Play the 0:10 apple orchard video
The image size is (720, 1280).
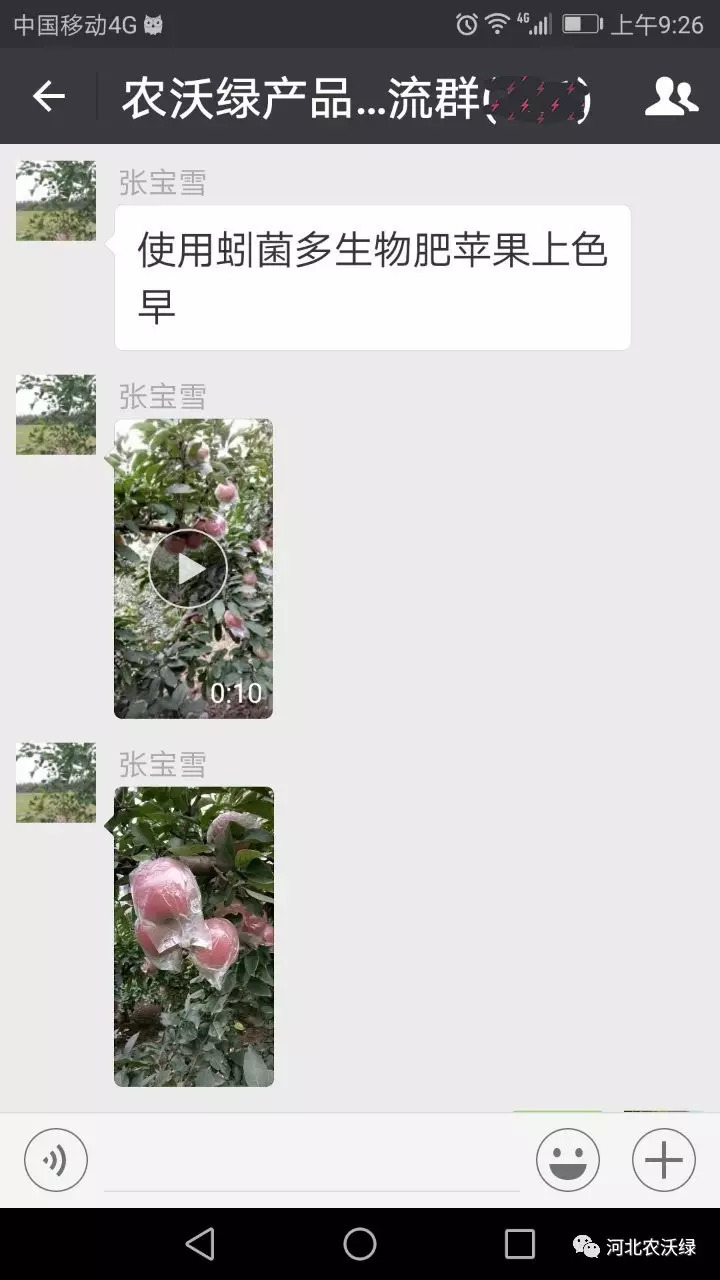tap(188, 569)
